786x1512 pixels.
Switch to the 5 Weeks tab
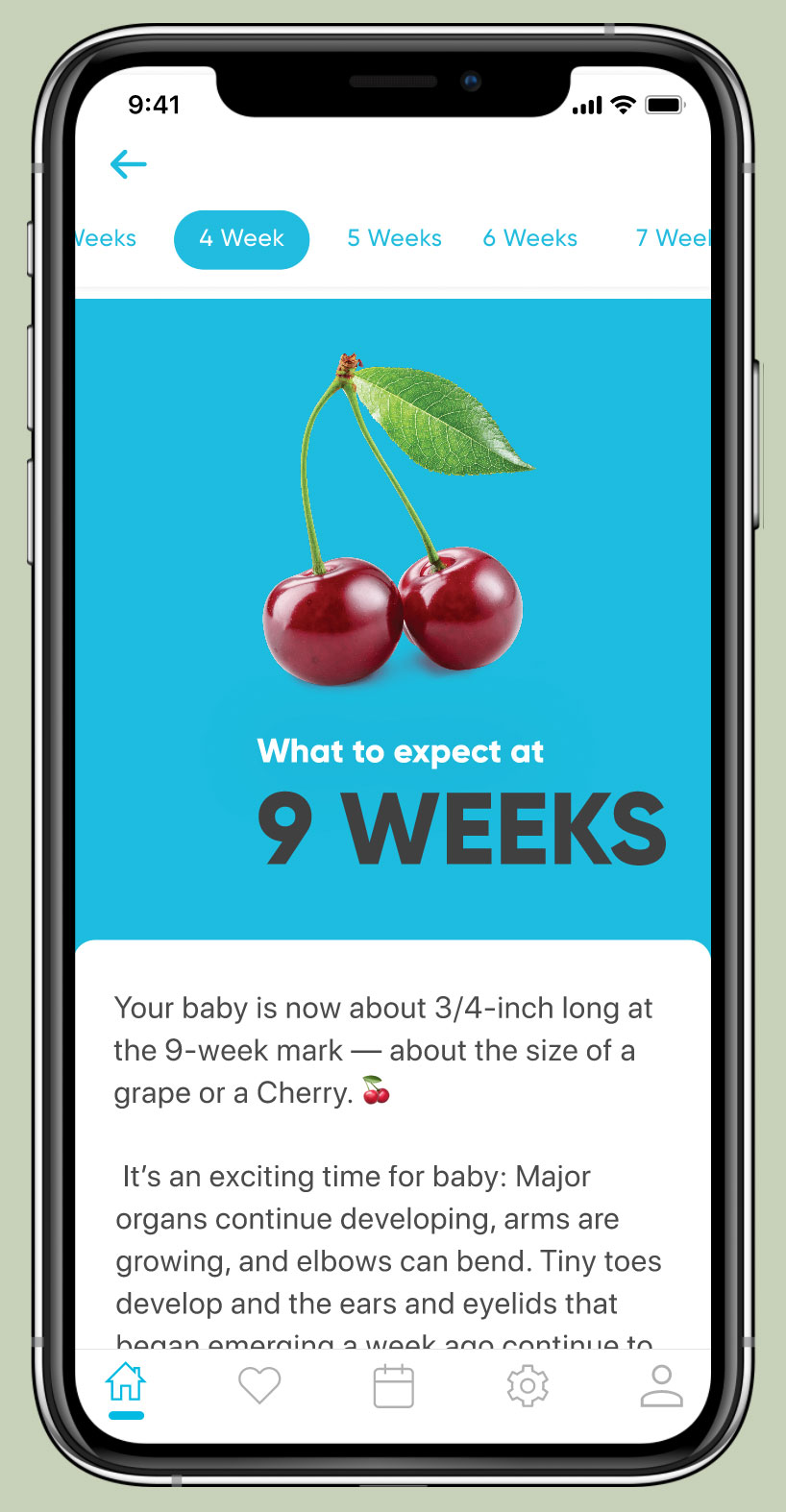click(394, 238)
